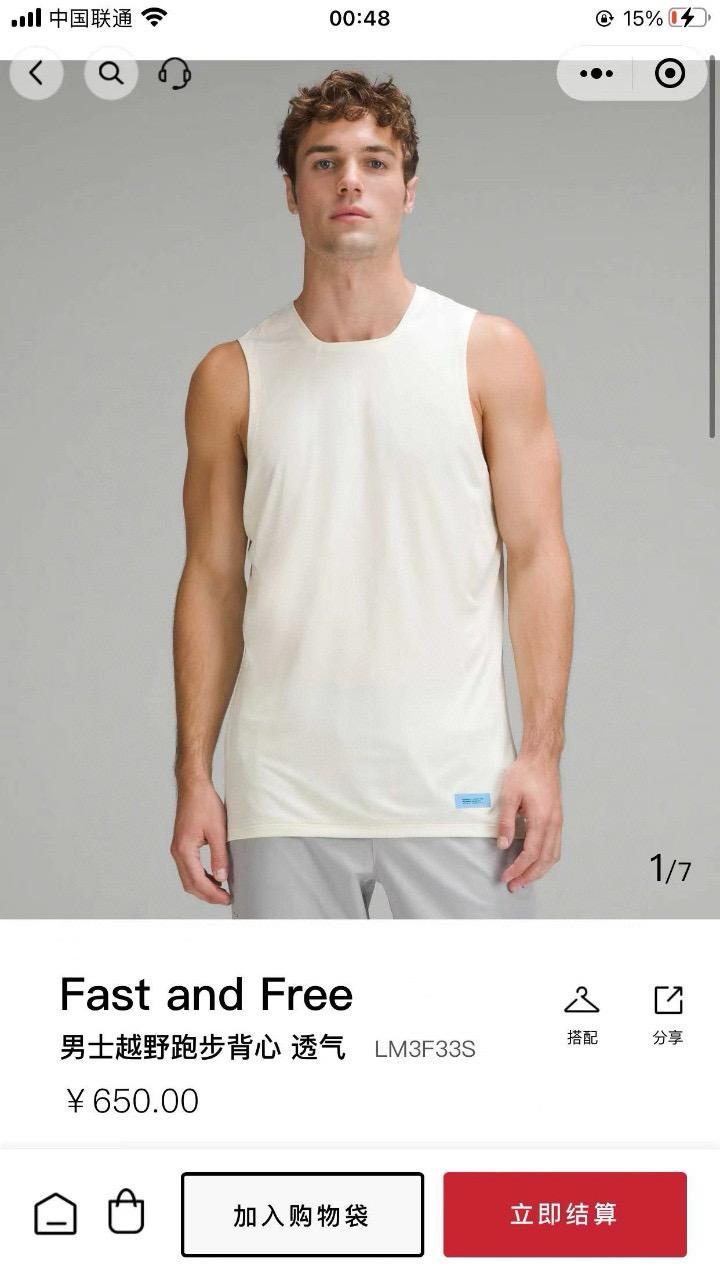Tap 加入购物袋 to add to bag
The width and height of the screenshot is (720, 1280).
click(x=302, y=1215)
